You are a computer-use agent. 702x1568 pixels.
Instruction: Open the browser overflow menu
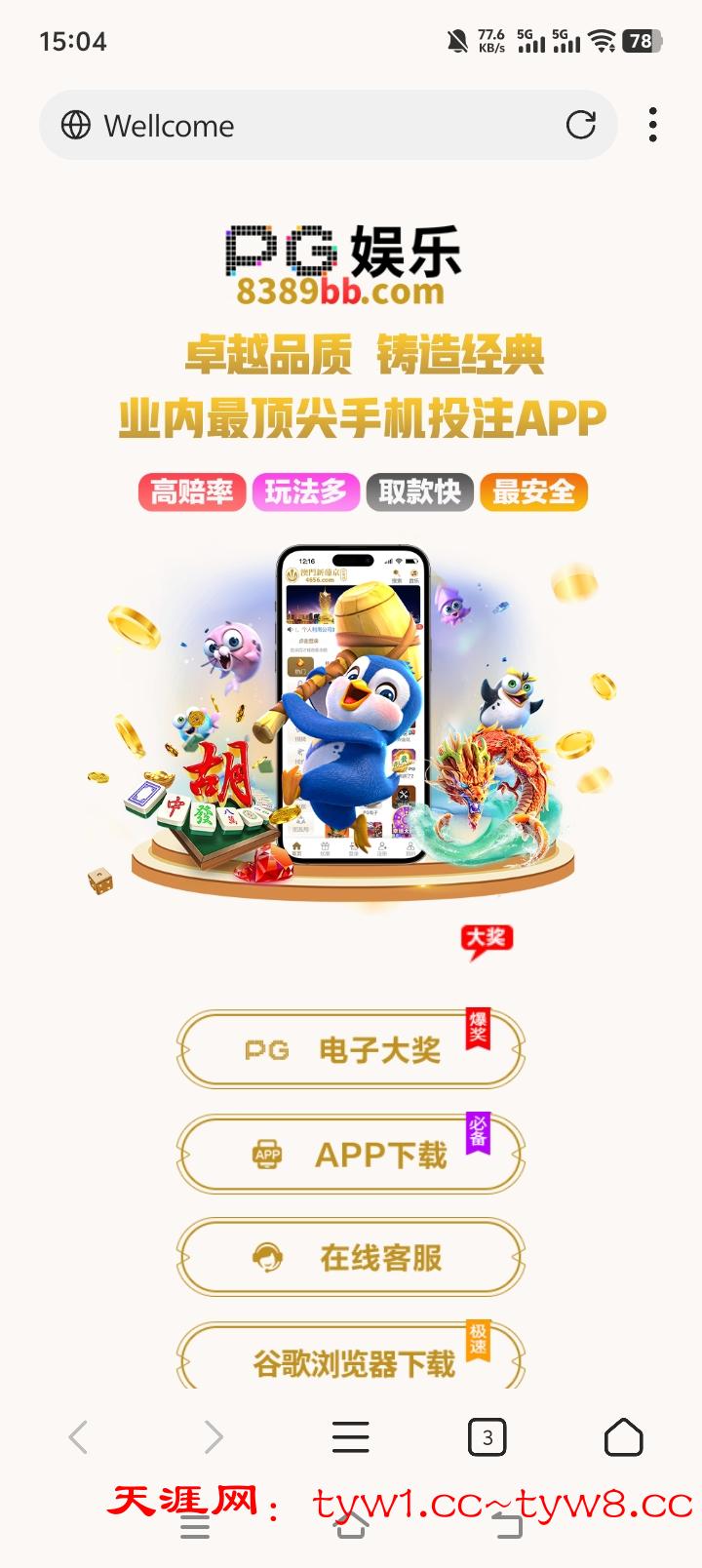pyautogui.click(x=652, y=125)
